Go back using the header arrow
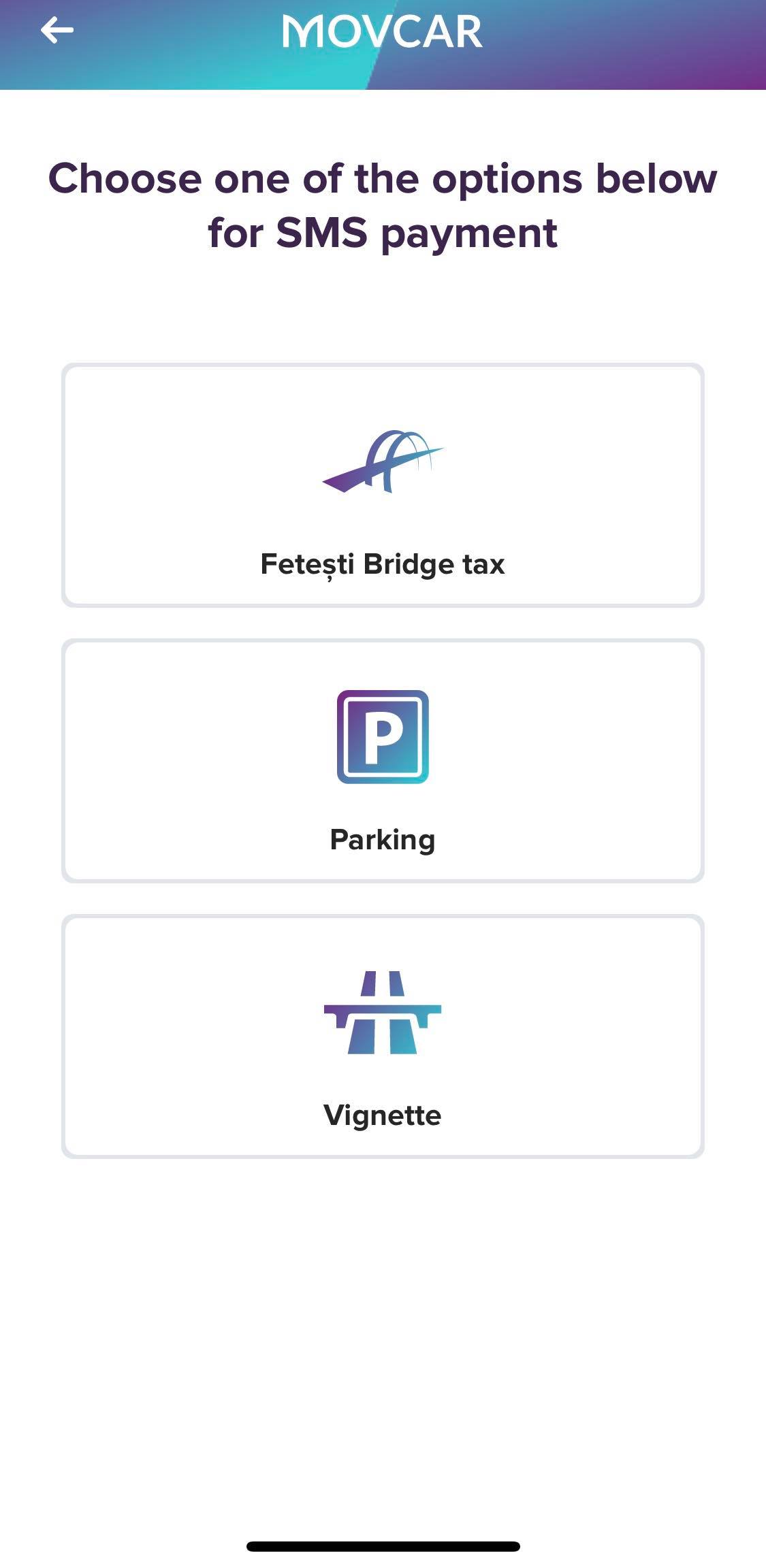The image size is (766, 1568). tap(57, 31)
